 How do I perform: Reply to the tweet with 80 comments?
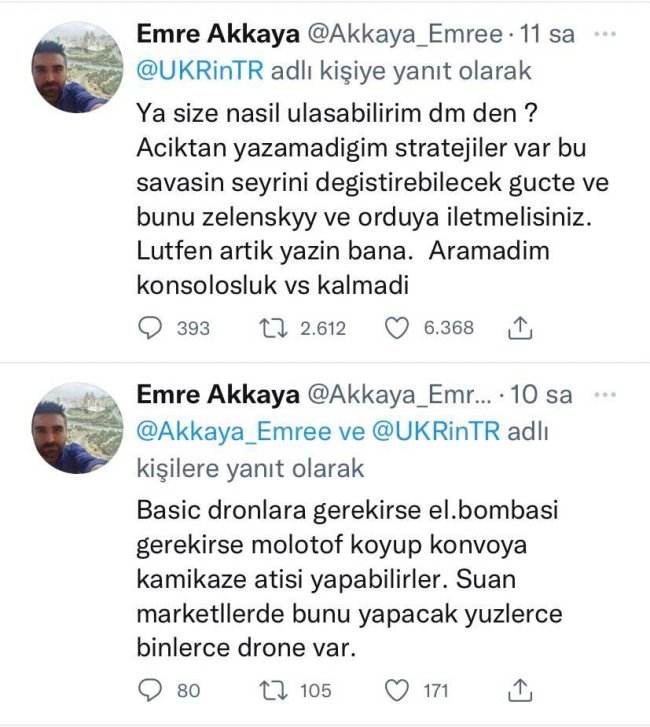tap(151, 689)
